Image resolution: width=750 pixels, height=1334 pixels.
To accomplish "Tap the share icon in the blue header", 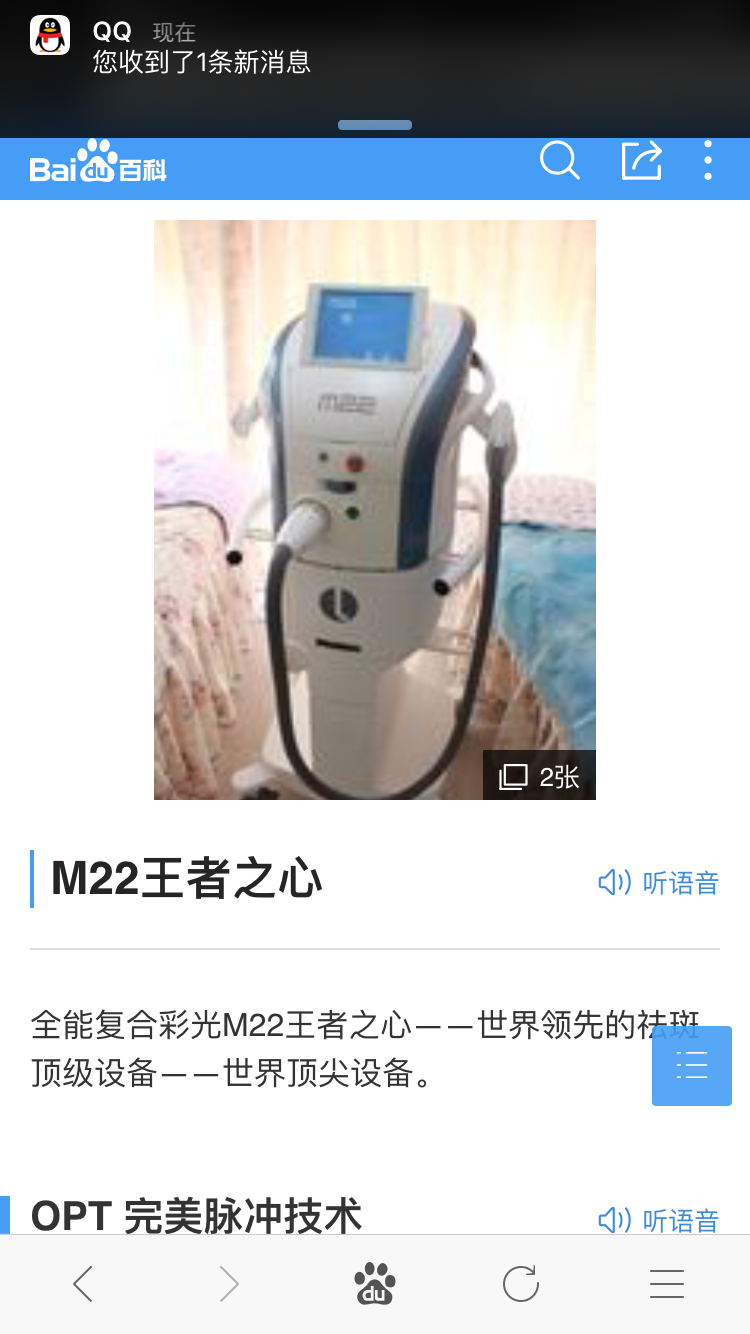I will click(642, 160).
